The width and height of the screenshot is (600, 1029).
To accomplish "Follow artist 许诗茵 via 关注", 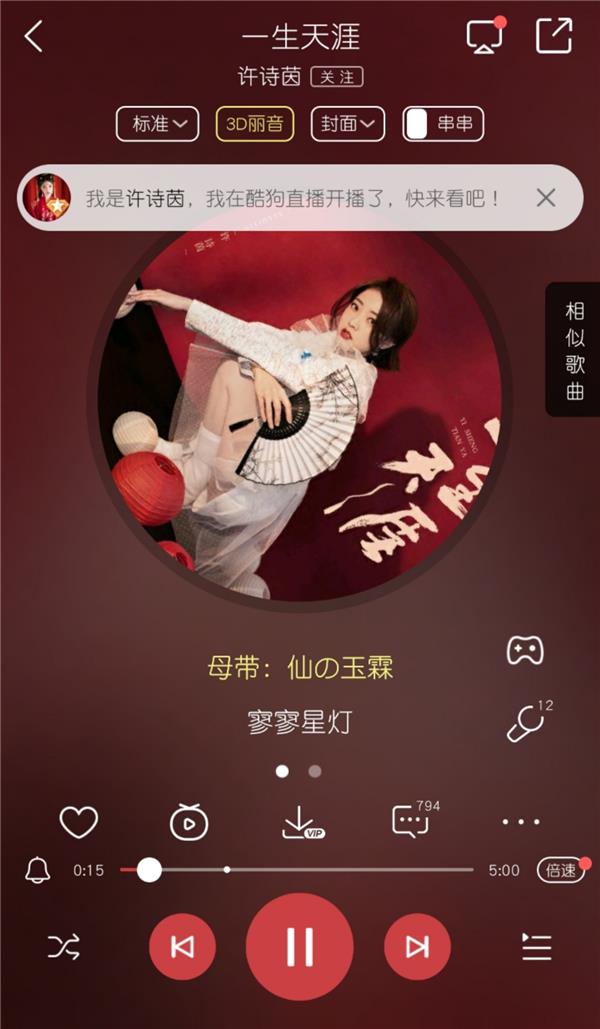I will 337,77.
